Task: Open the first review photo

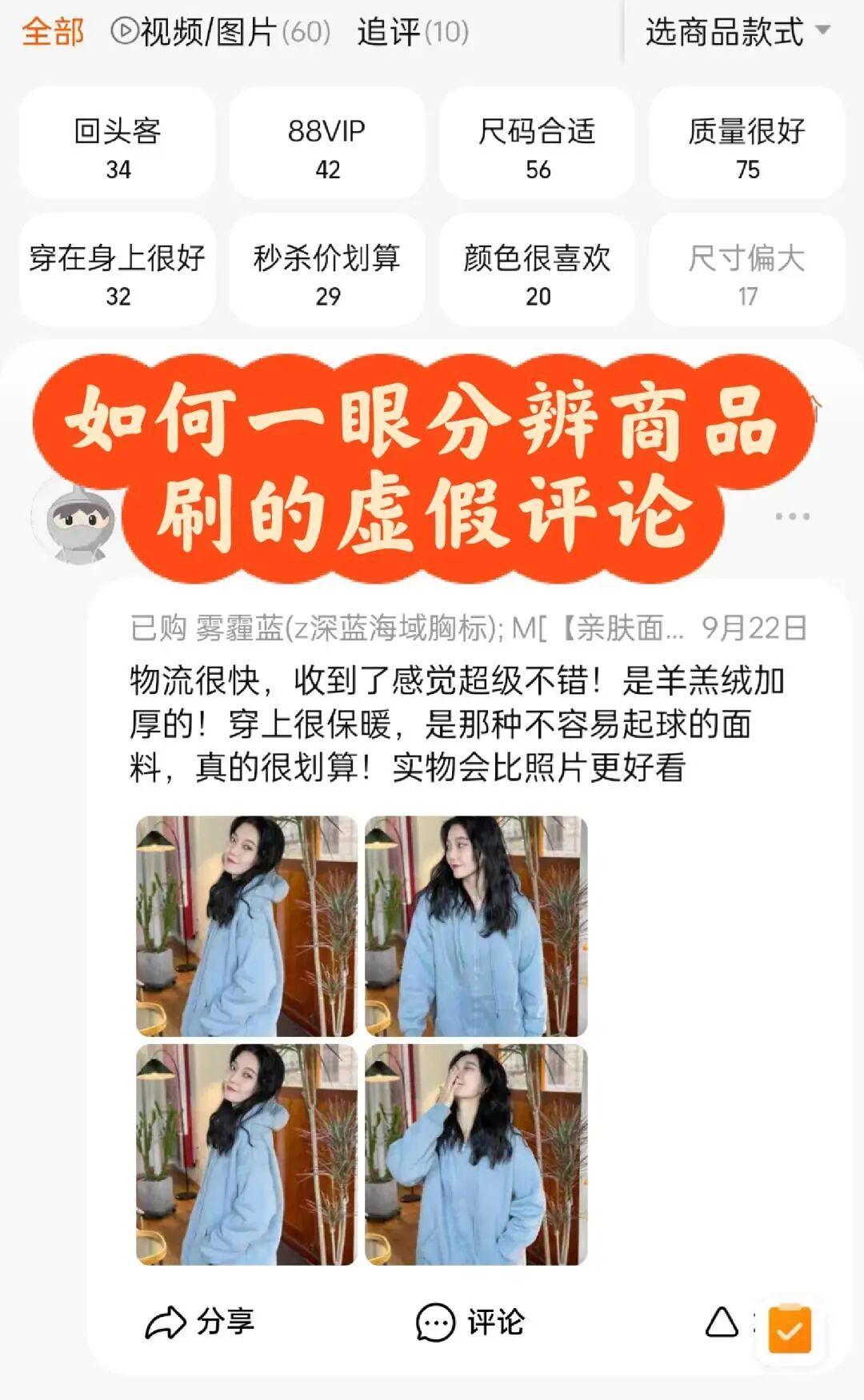Action: tap(246, 925)
